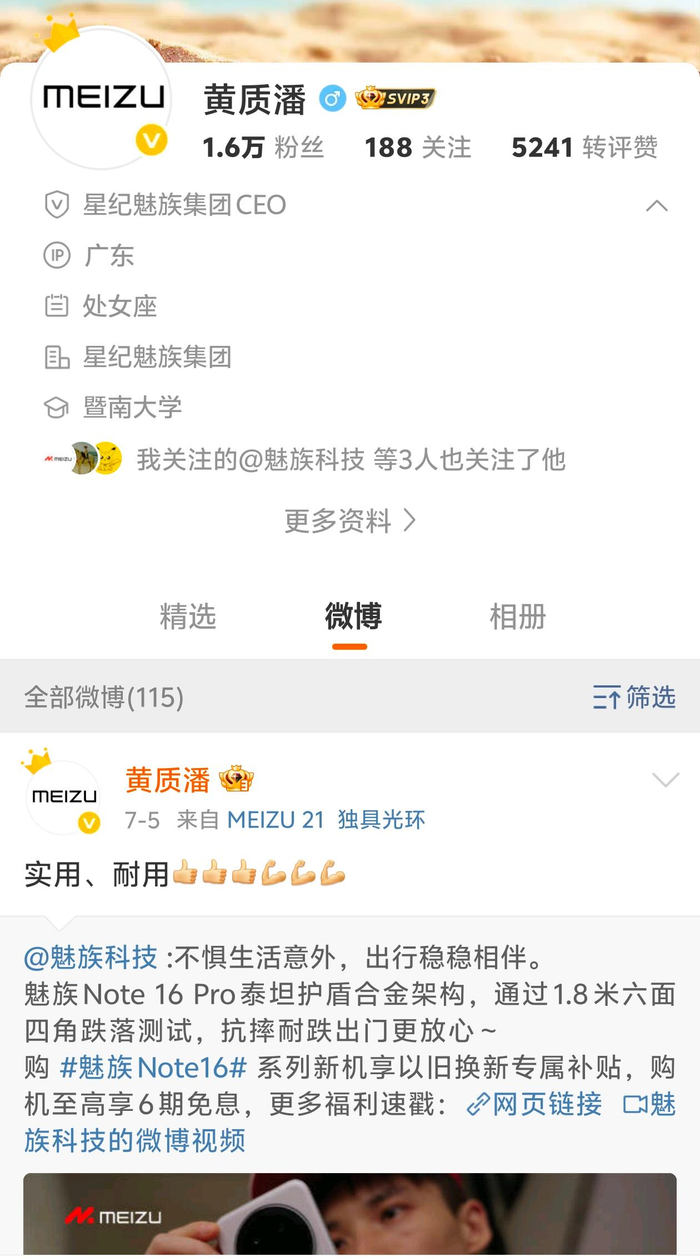
Task: Open 更多资料 for more profile details
Action: point(349,520)
